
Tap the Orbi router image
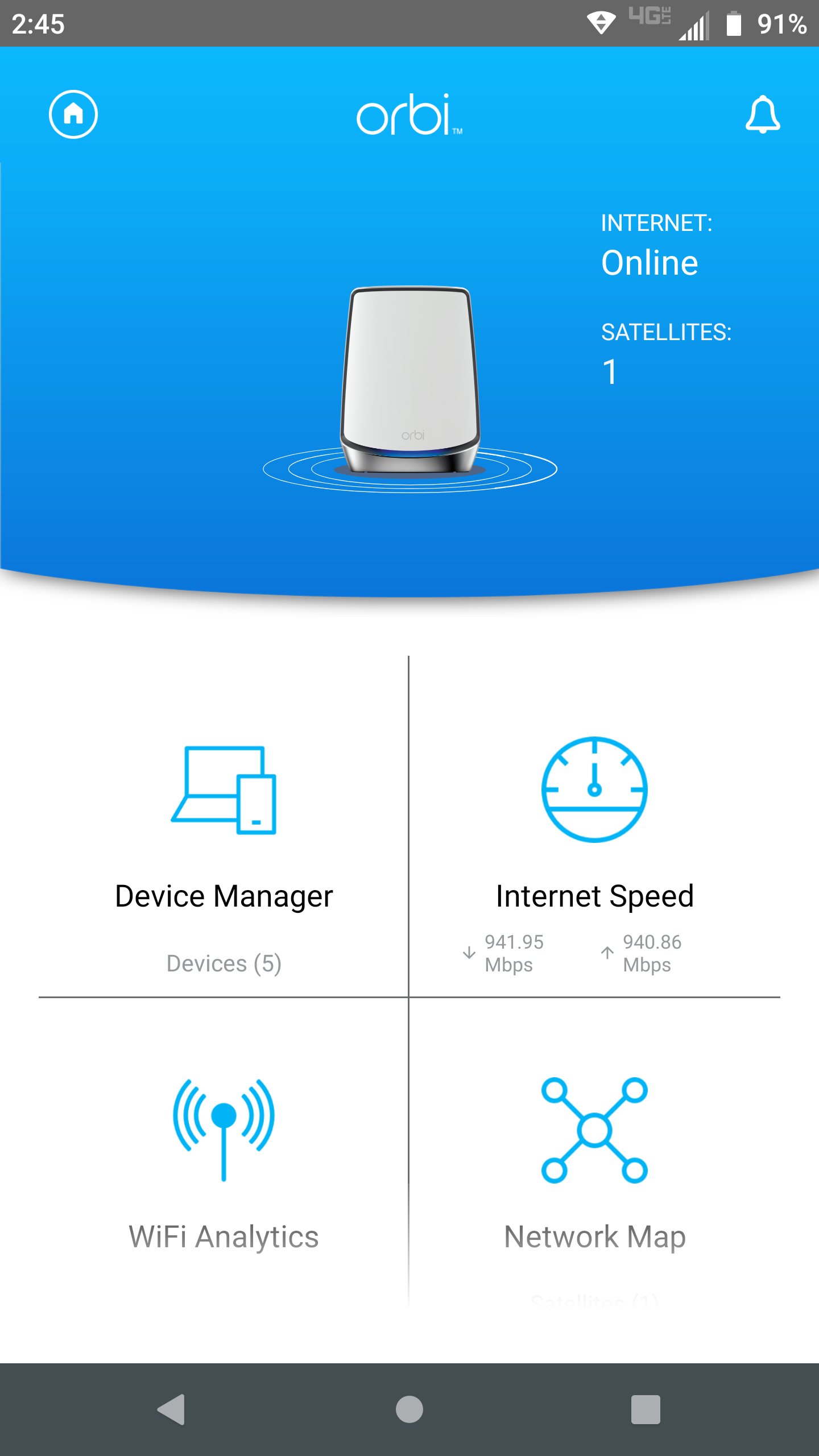(411, 381)
